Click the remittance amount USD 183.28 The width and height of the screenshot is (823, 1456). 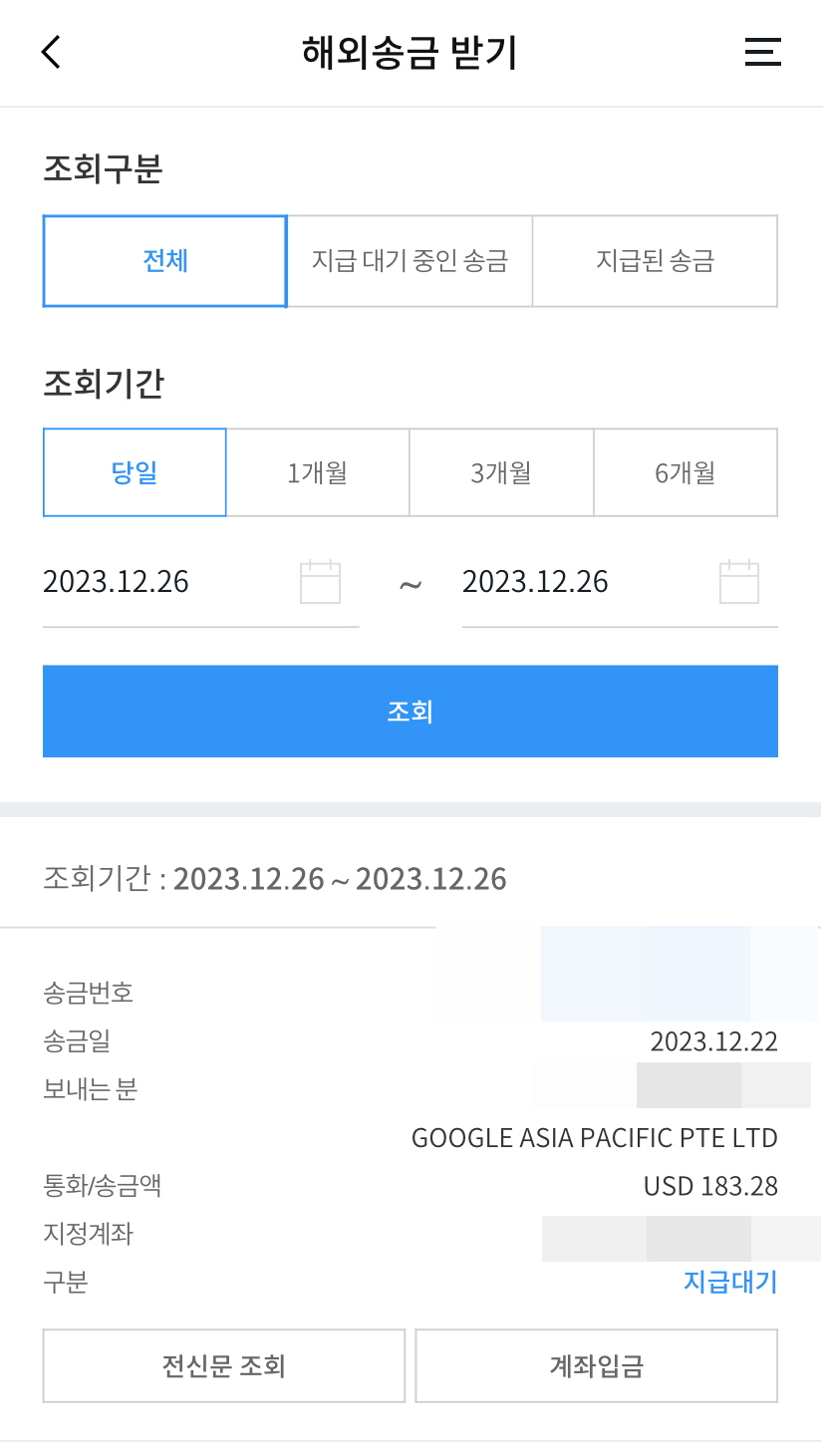pos(709,1186)
